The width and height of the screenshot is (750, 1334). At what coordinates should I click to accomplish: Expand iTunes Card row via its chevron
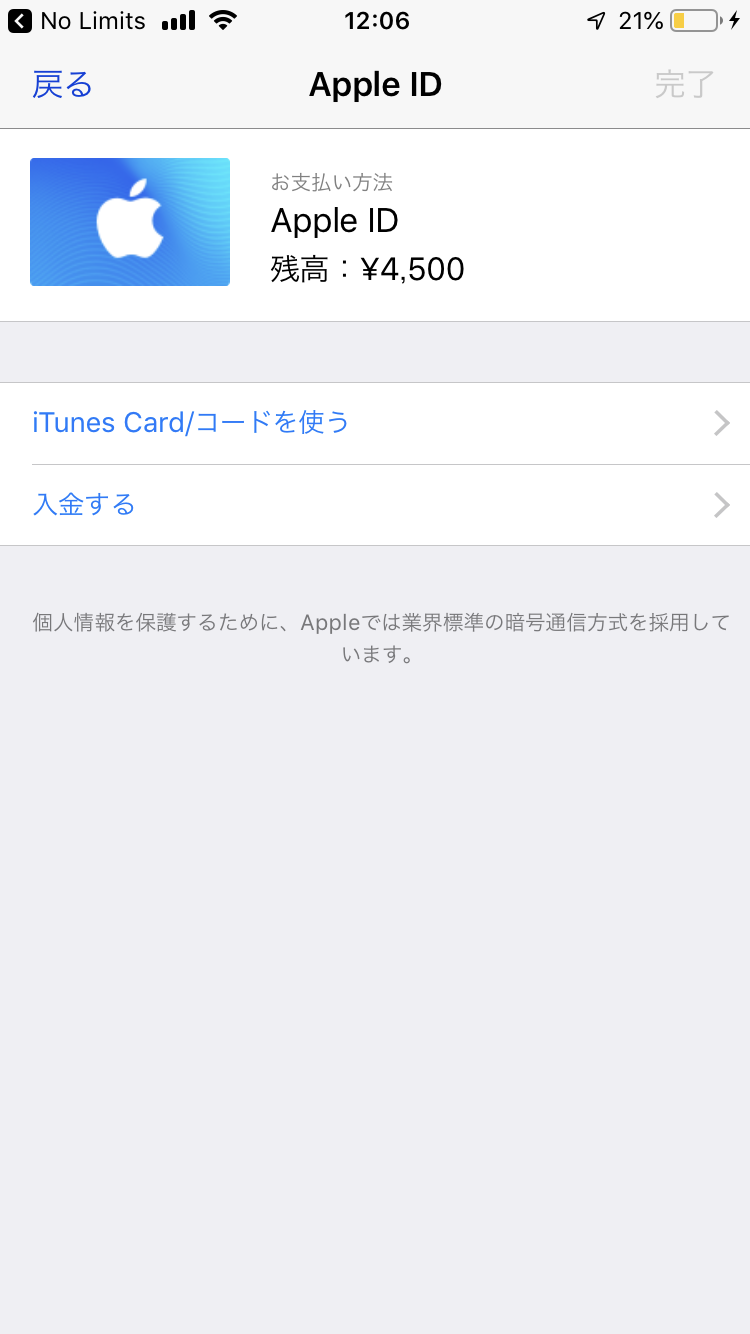point(721,422)
